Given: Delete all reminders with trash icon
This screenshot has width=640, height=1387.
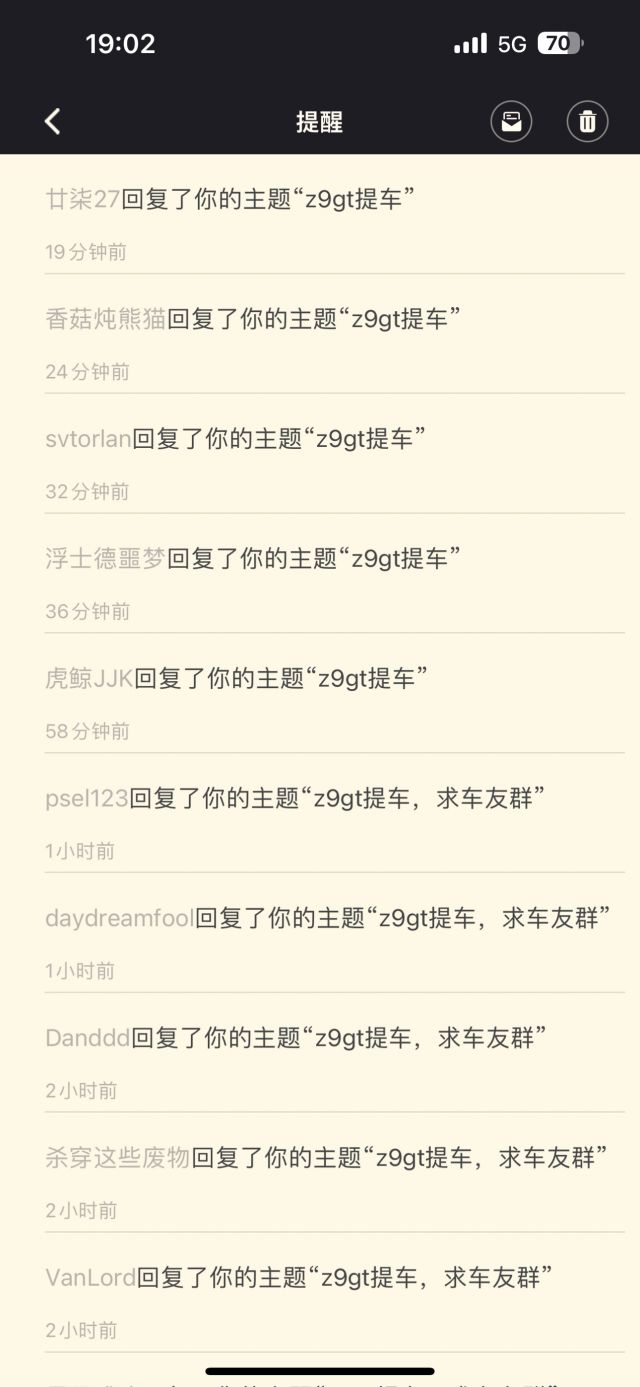Looking at the screenshot, I should coord(588,122).
